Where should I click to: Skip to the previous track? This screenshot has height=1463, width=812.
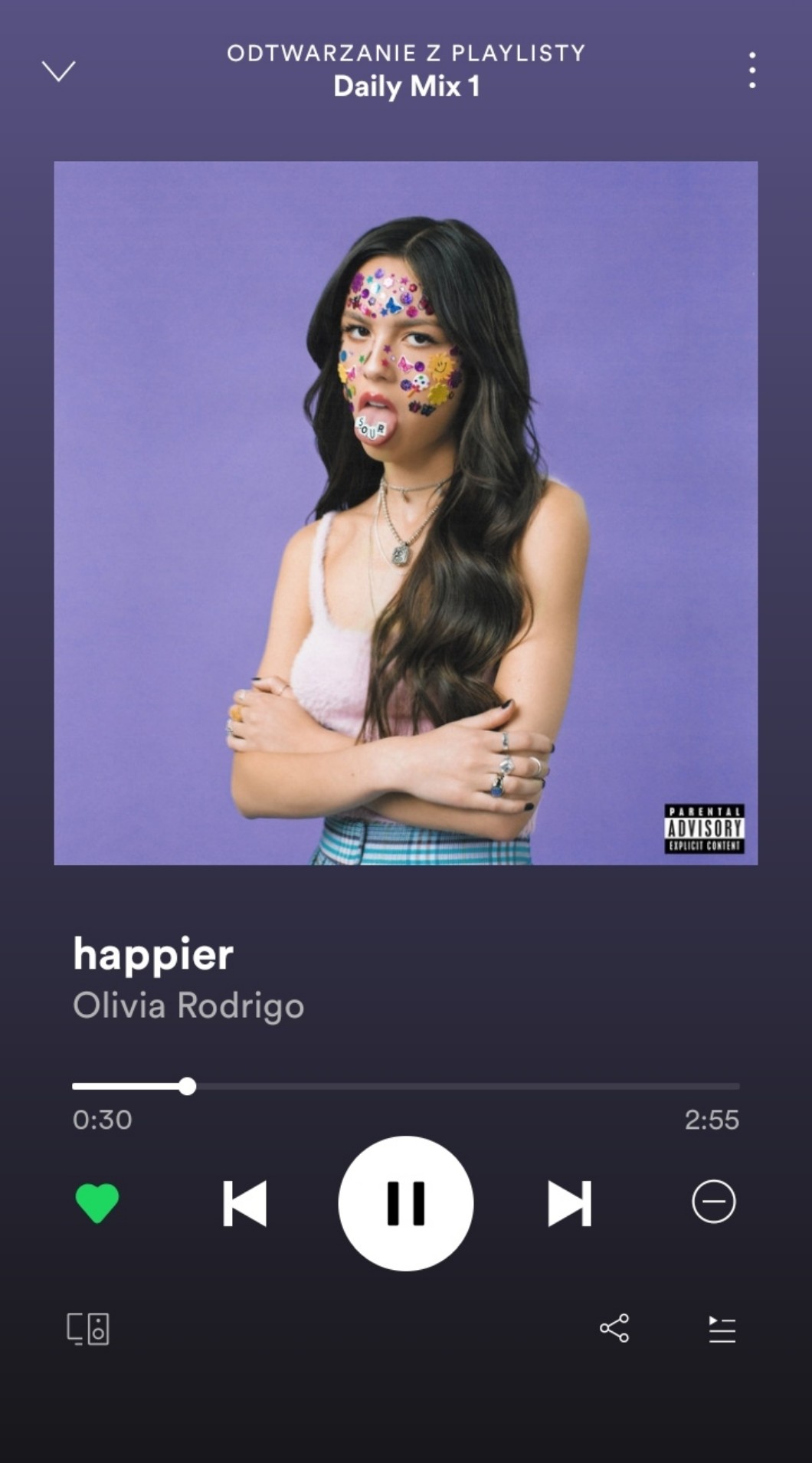point(245,1203)
